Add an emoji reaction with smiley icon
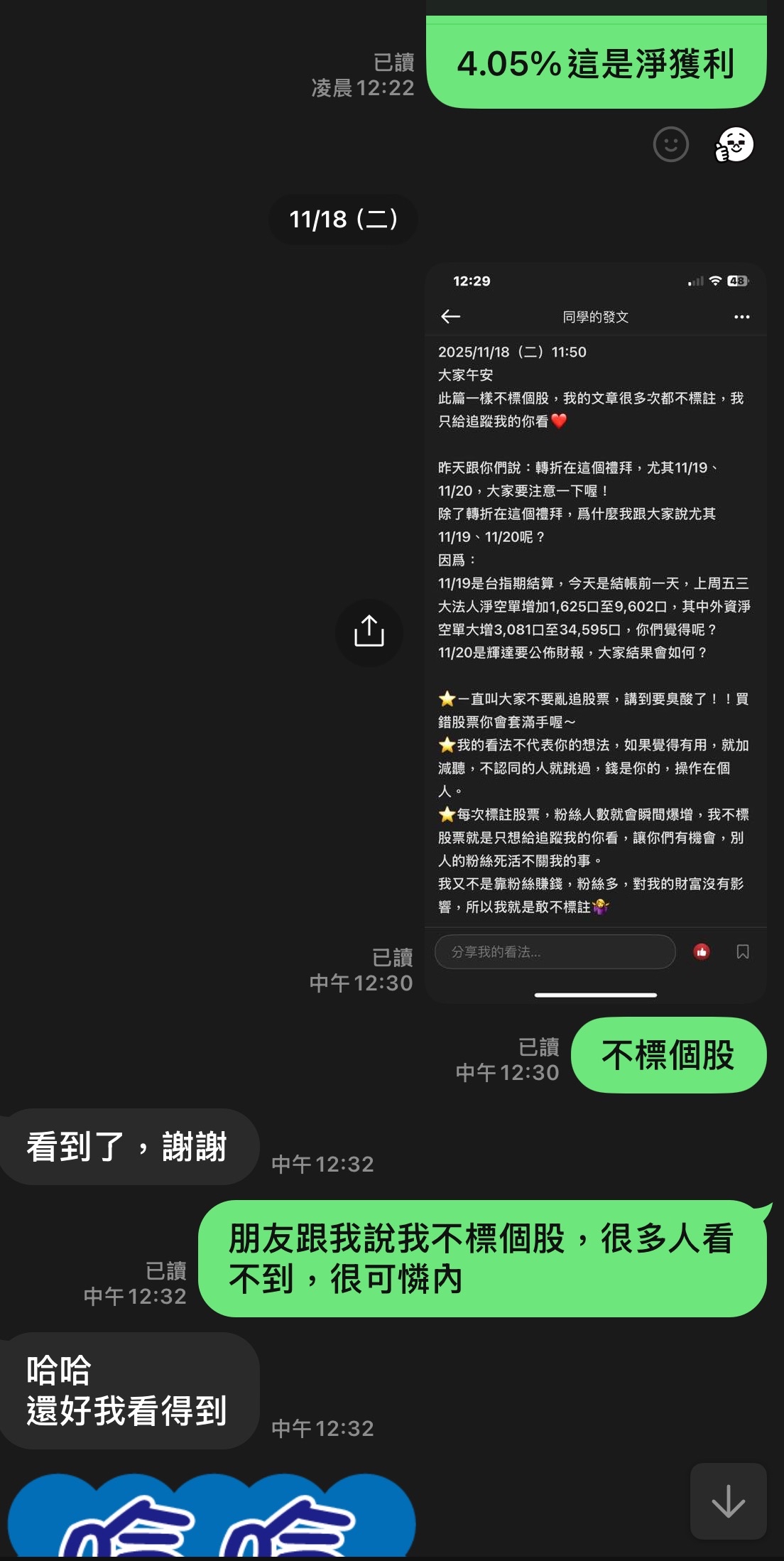The image size is (784, 1561). pos(670,145)
